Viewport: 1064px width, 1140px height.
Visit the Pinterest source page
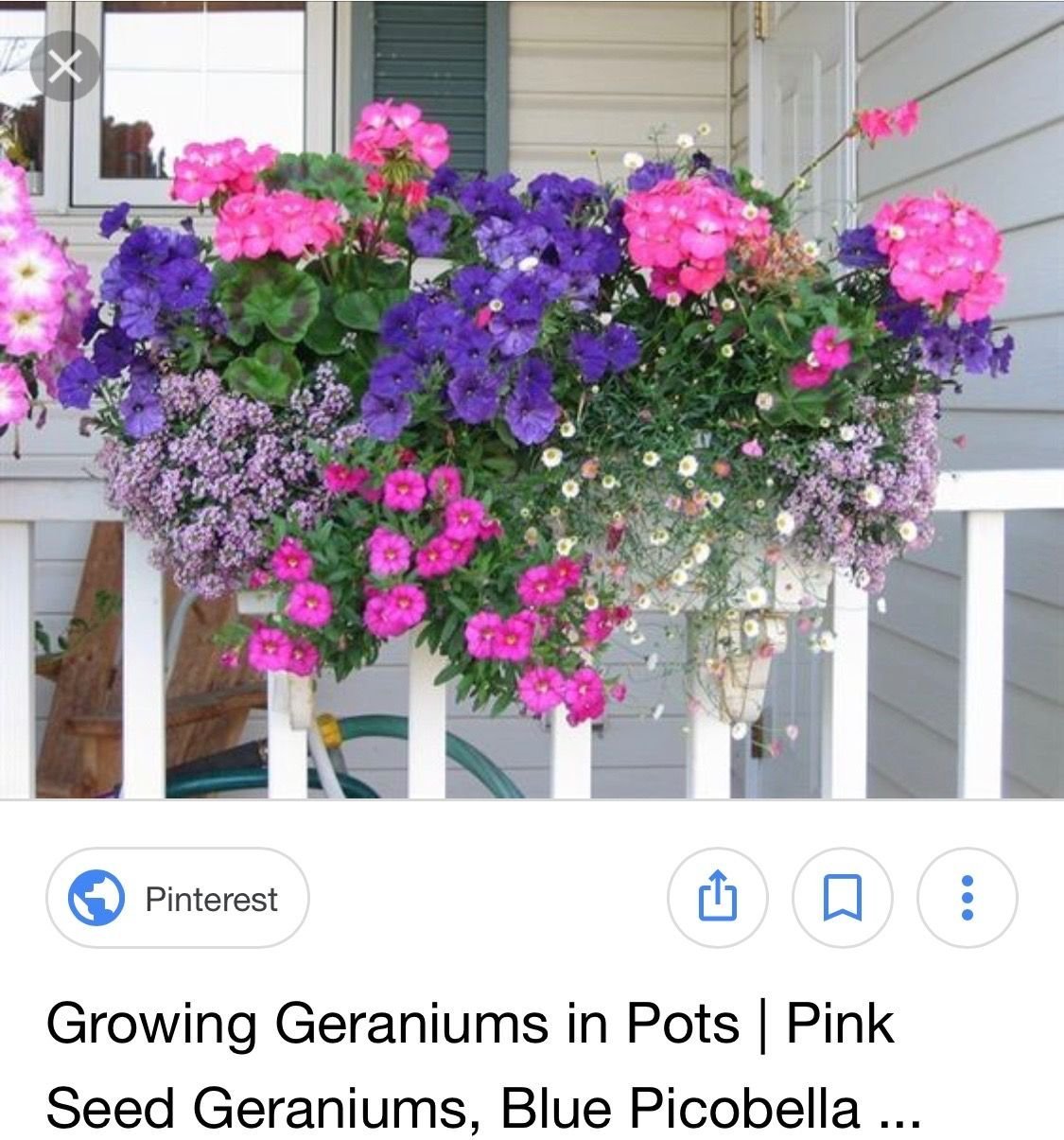pos(178,898)
